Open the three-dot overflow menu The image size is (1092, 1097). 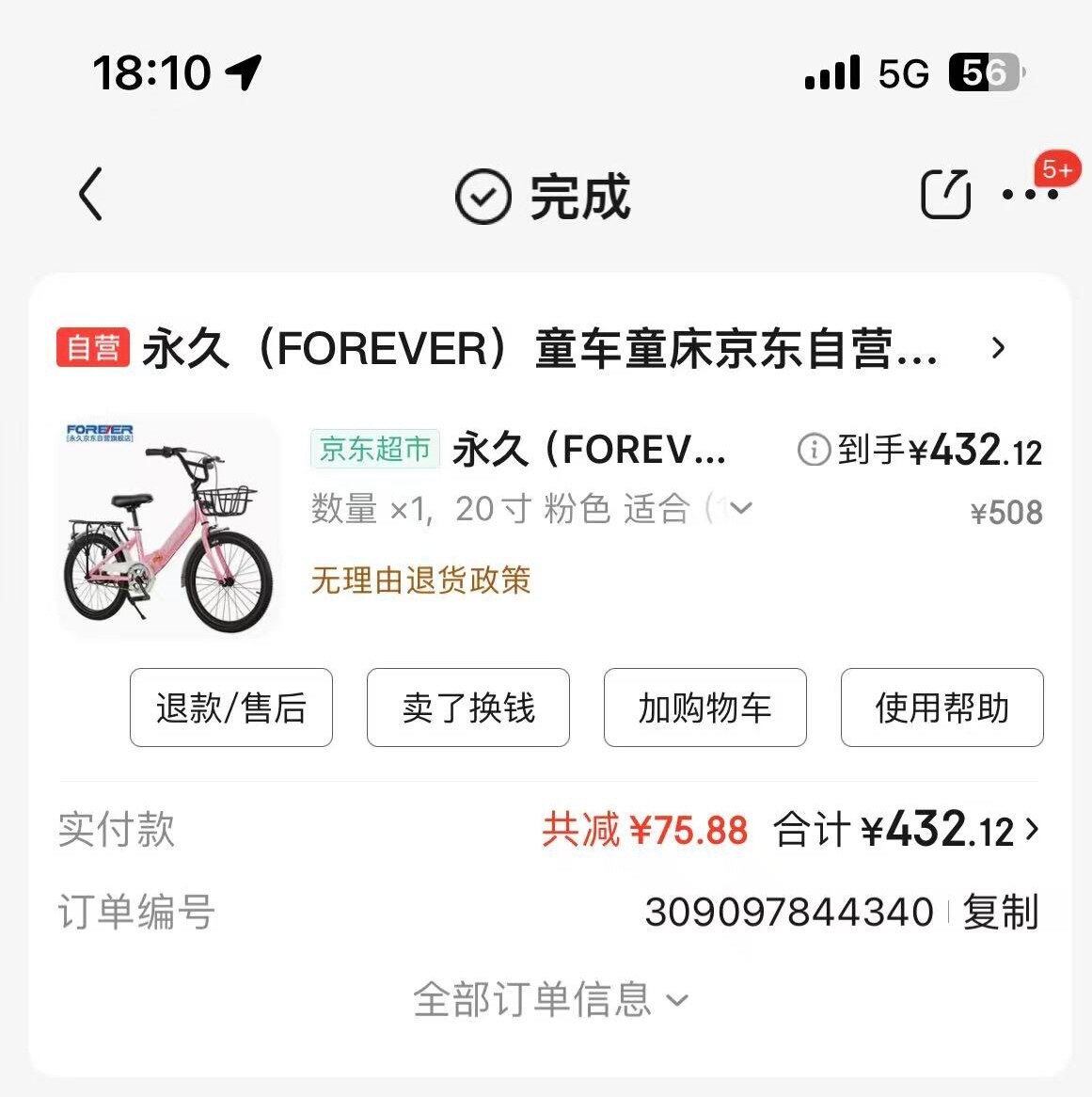pyautogui.click(x=1029, y=195)
